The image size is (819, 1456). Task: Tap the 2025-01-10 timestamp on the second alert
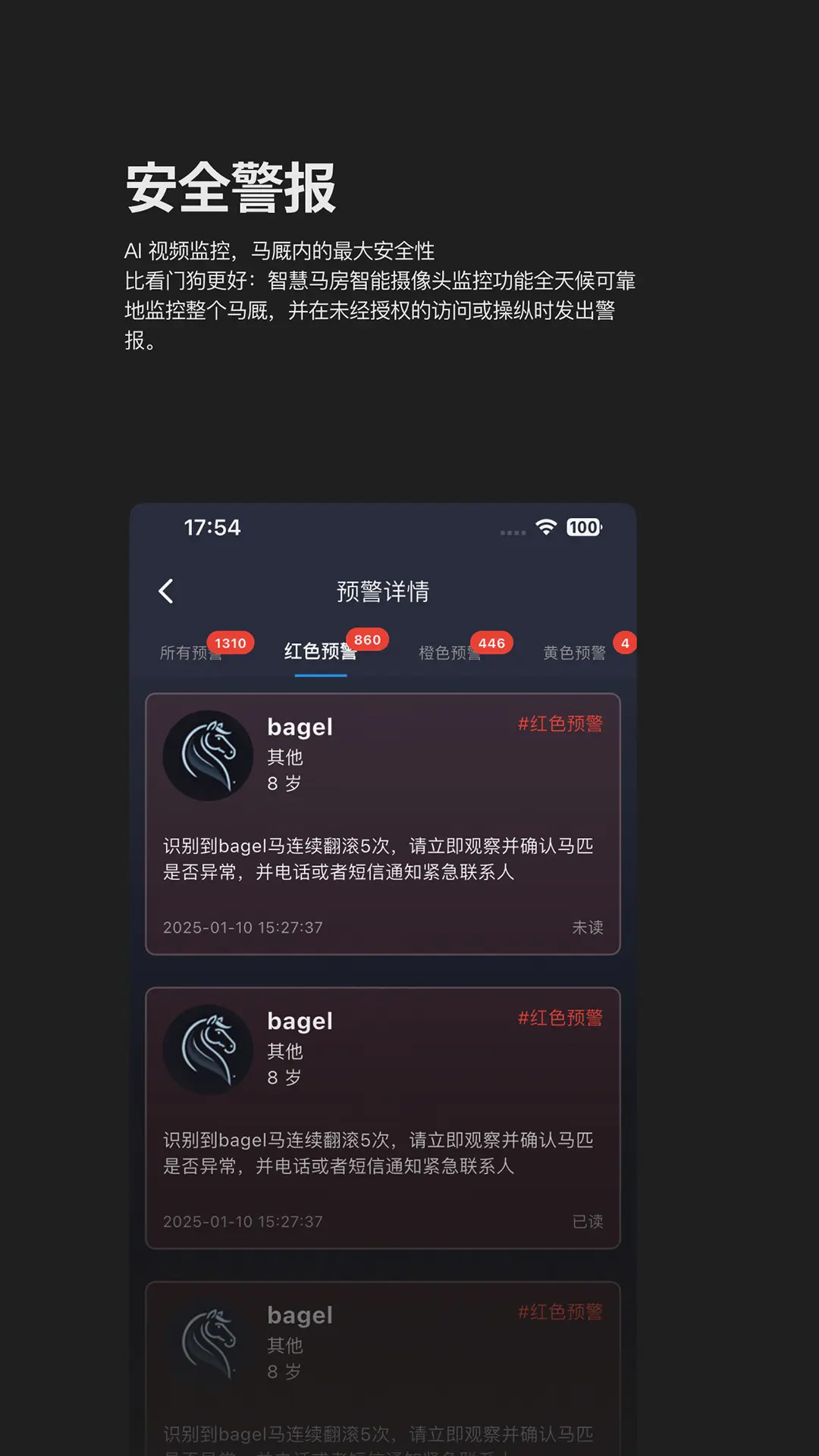pos(240,1222)
